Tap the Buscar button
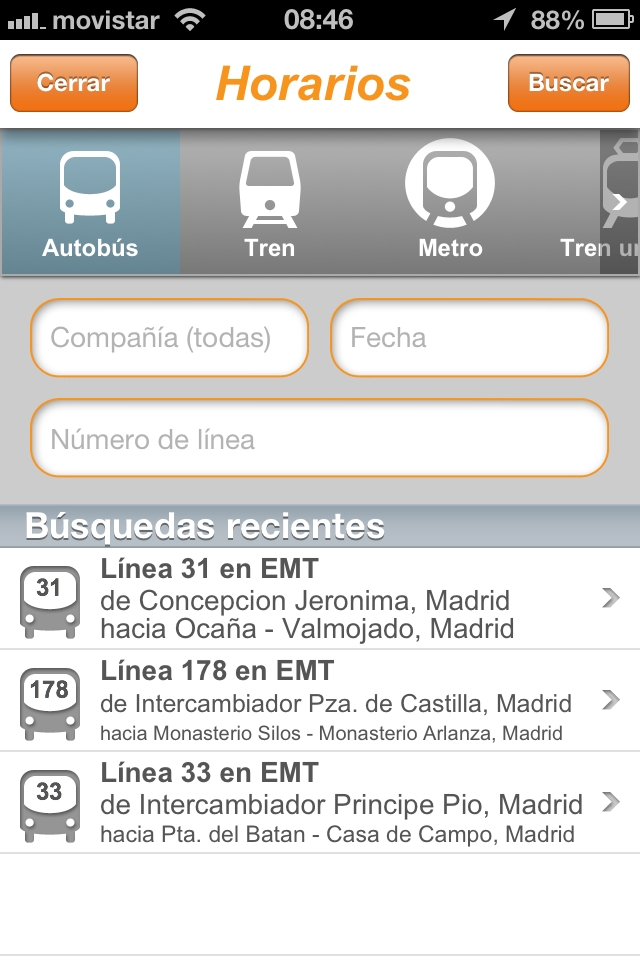Viewport: 640px width, 960px height. [568, 83]
